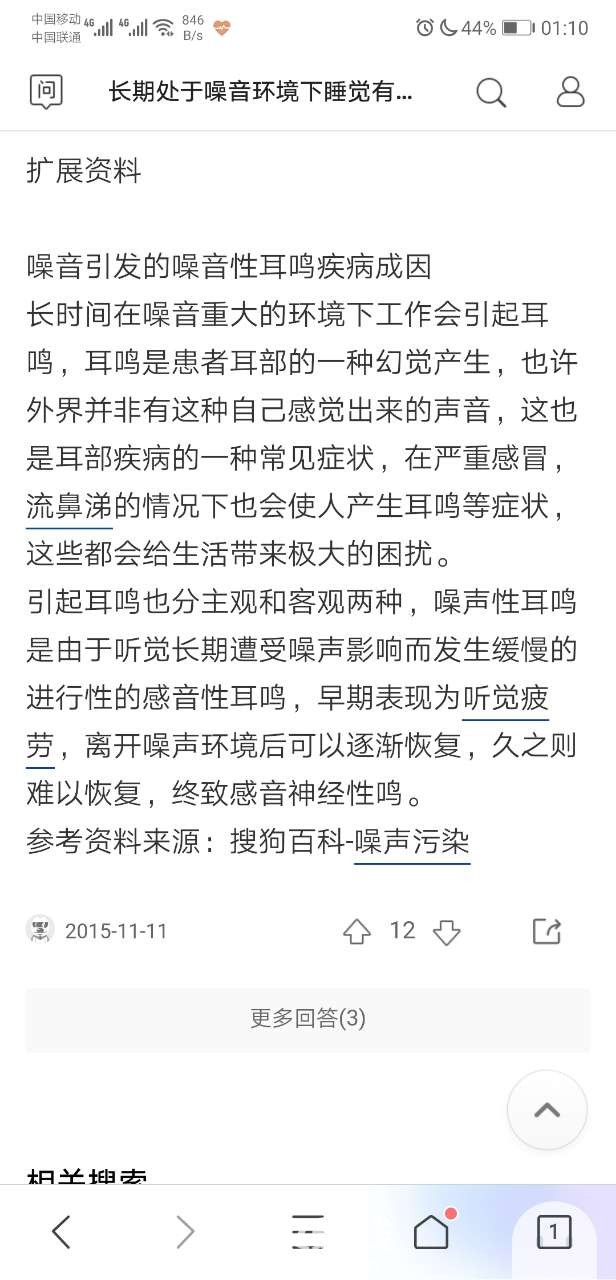616x1280 pixels.
Task: Upvote this answer
Action: [357, 932]
